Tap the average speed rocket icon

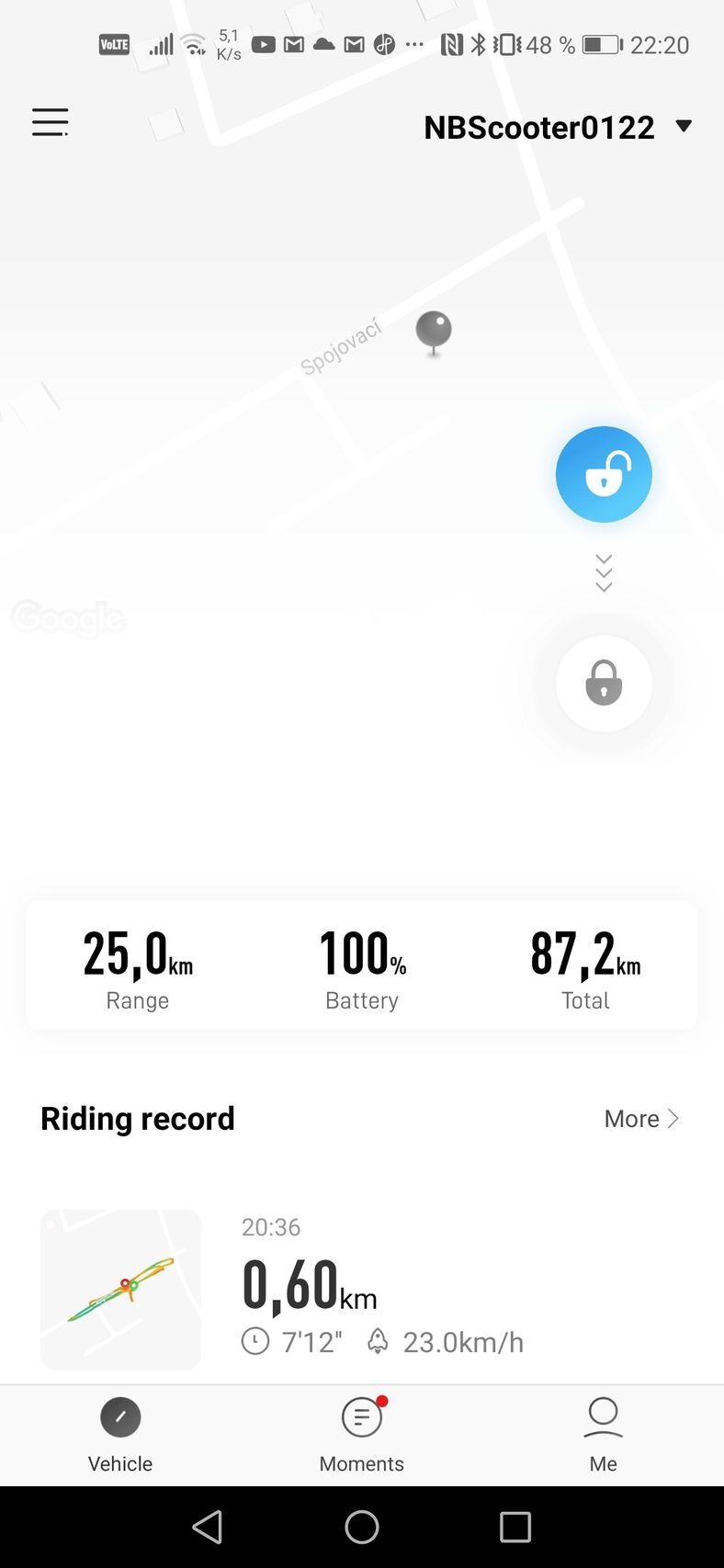pos(379,1341)
